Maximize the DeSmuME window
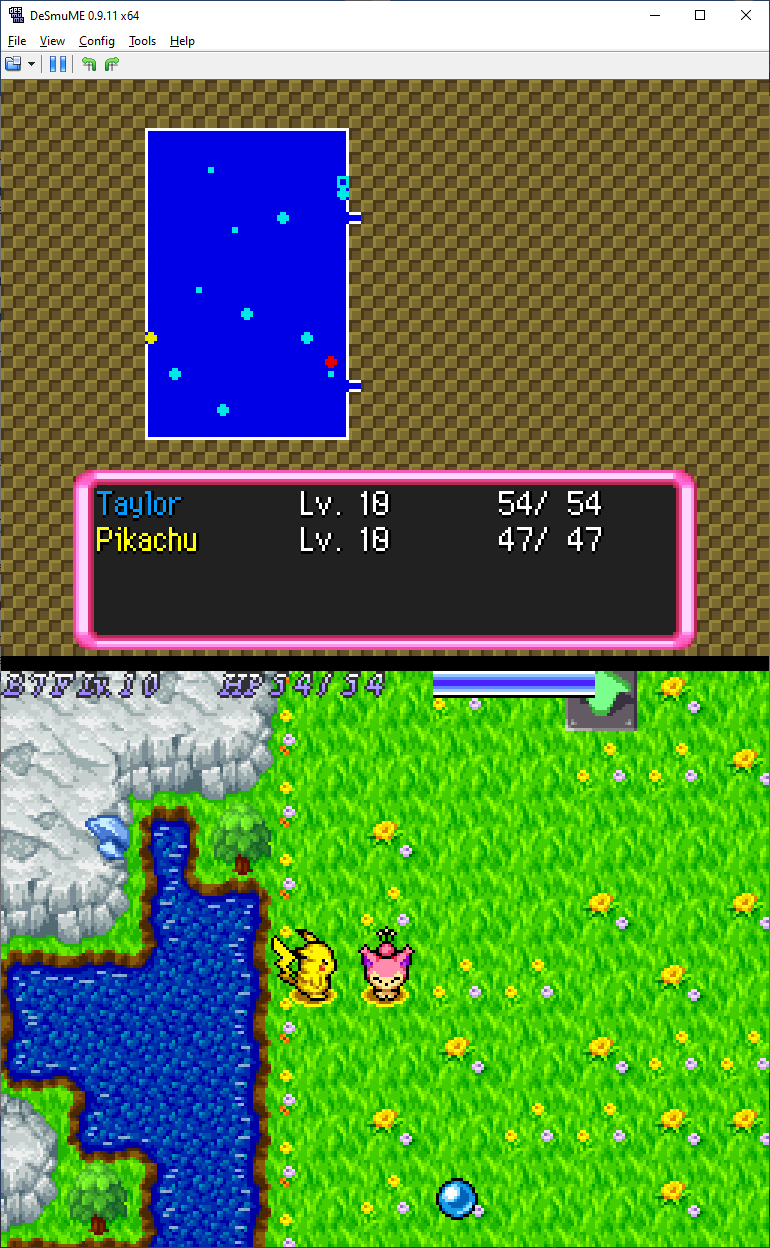The width and height of the screenshot is (770, 1248). coord(700,15)
